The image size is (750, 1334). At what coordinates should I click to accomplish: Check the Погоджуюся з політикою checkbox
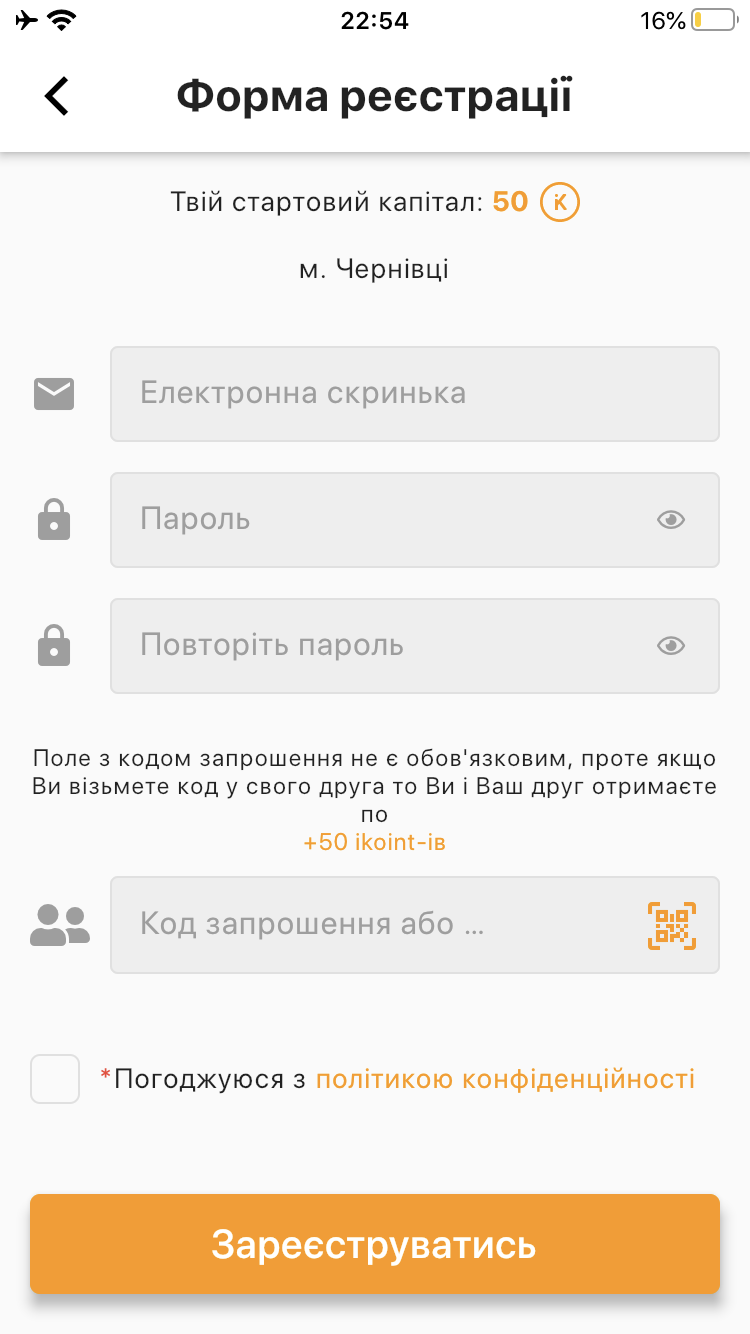point(55,1079)
